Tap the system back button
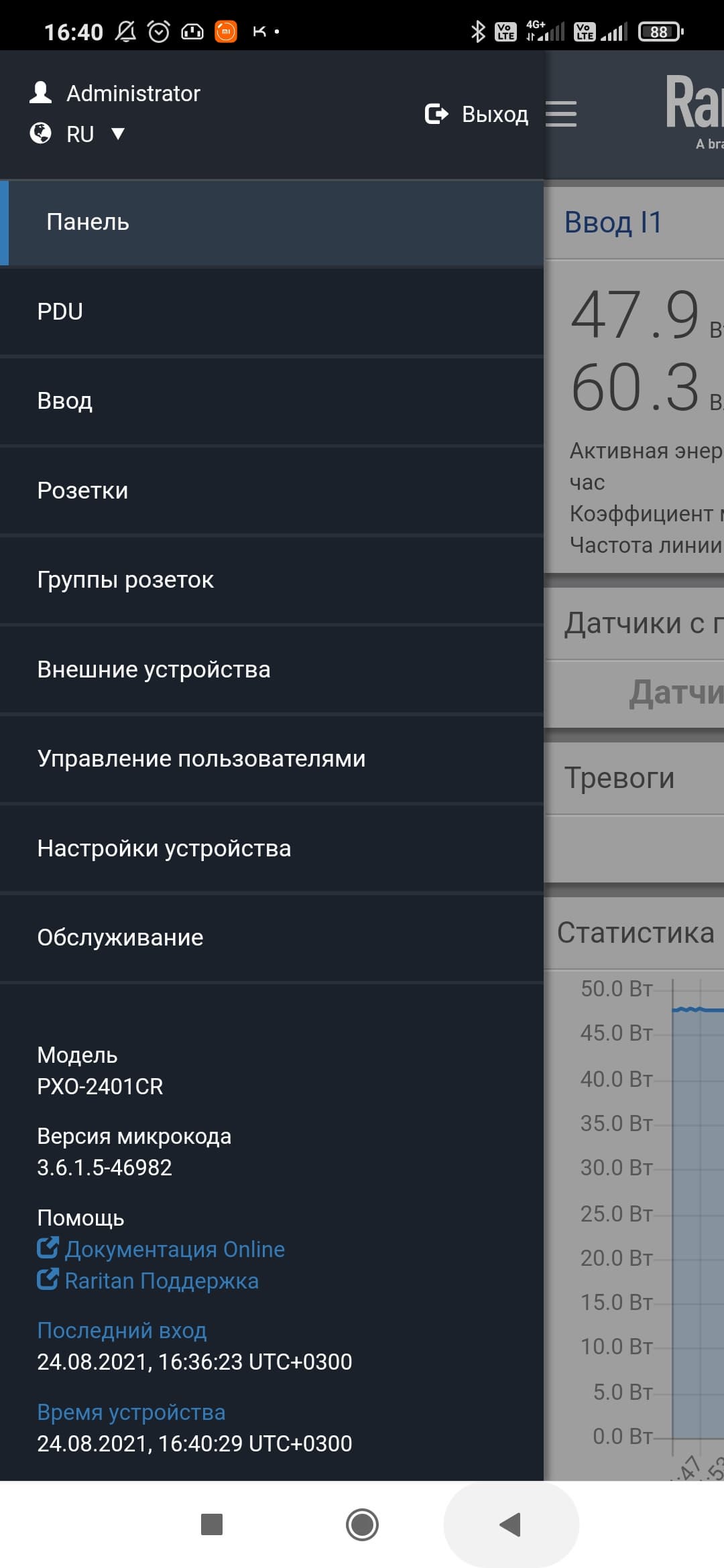Image resolution: width=724 pixels, height=1568 pixels. [x=511, y=1524]
